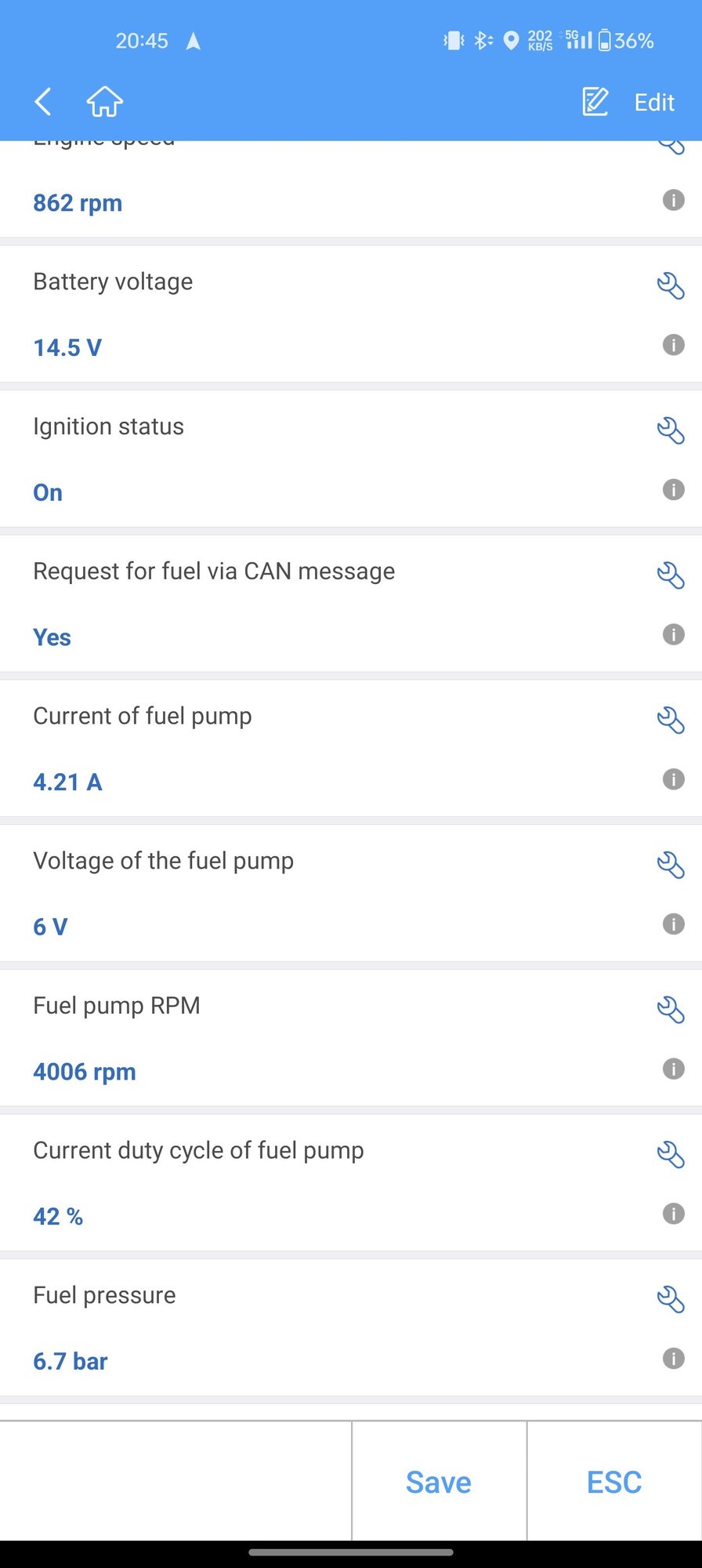This screenshot has height=1568, width=702.
Task: Open info for Fuel pressure 6.7 bar
Action: pyautogui.click(x=674, y=1359)
